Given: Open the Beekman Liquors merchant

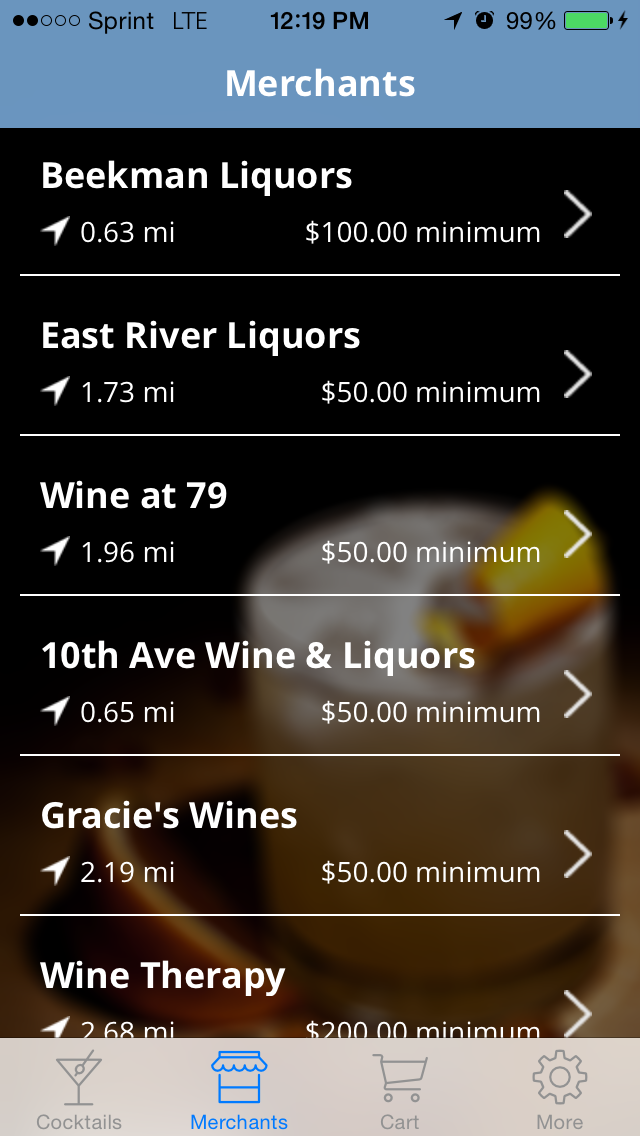Looking at the screenshot, I should tap(318, 204).
